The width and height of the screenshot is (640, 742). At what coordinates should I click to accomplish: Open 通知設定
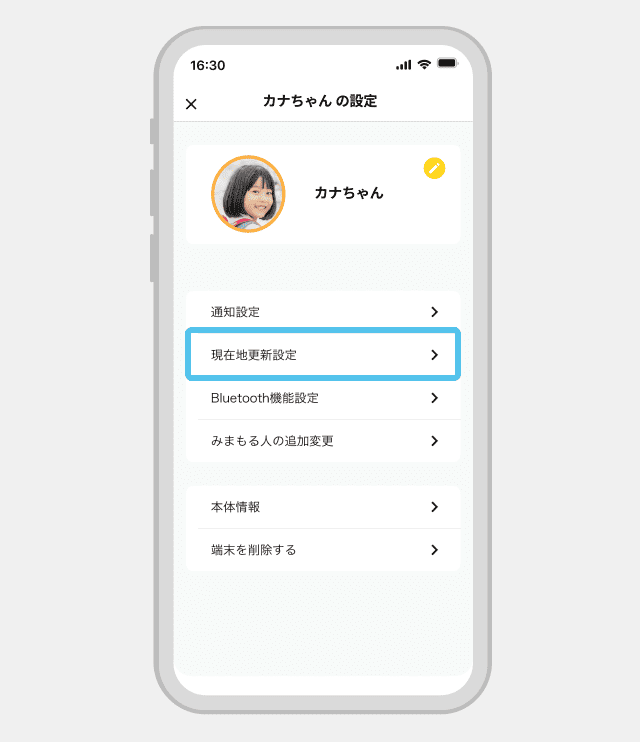pos(323,312)
